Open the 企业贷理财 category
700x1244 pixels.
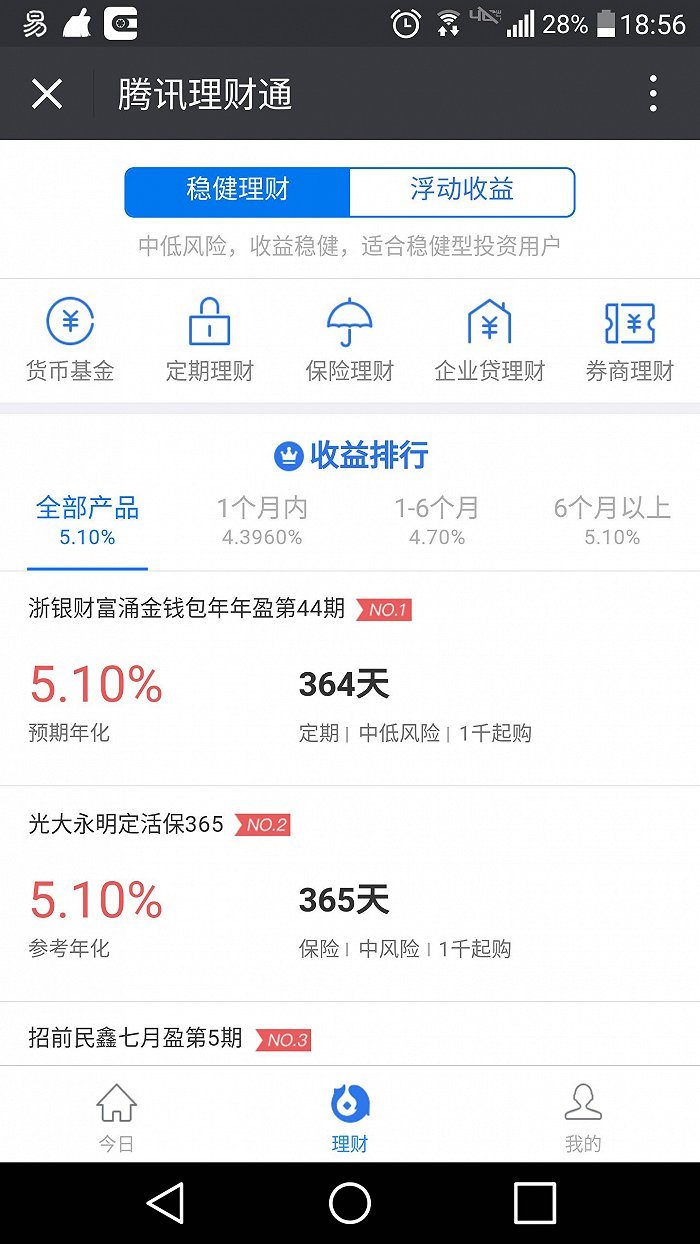click(490, 340)
